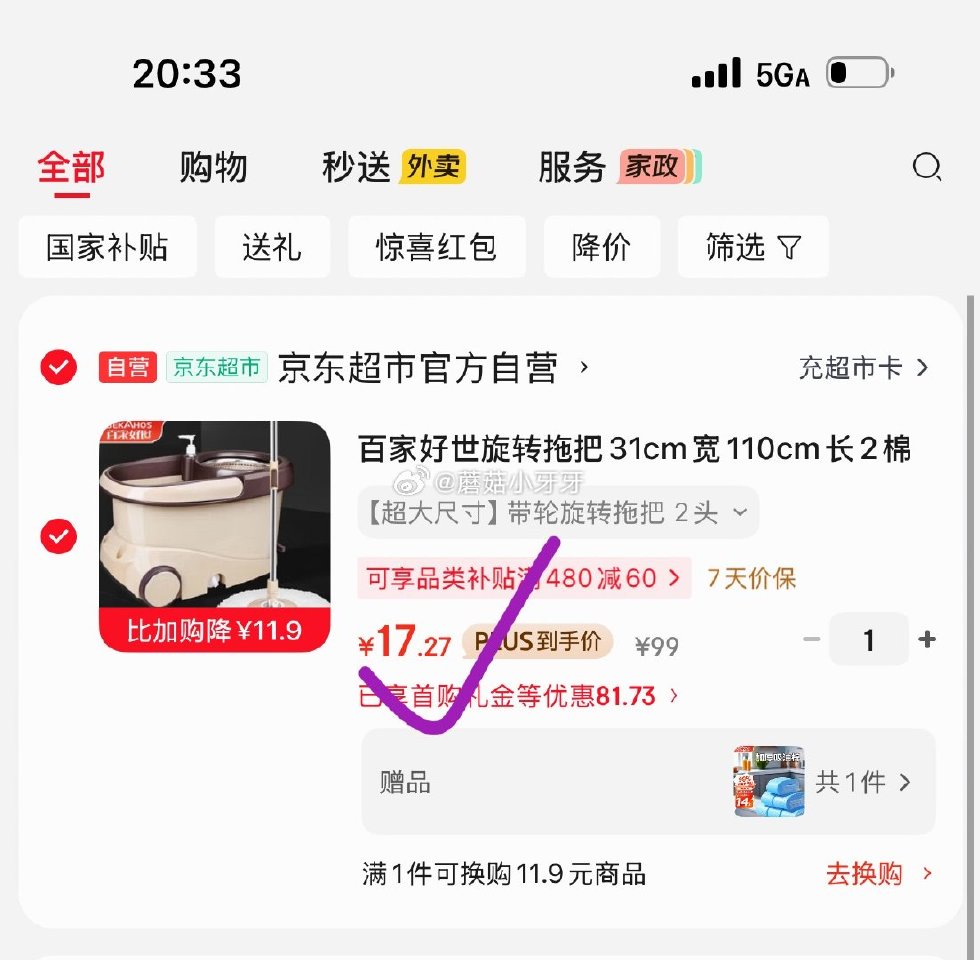Screen dimensions: 980x960
Task: Filter by 国家补贴 chip
Action: pyautogui.click(x=107, y=247)
